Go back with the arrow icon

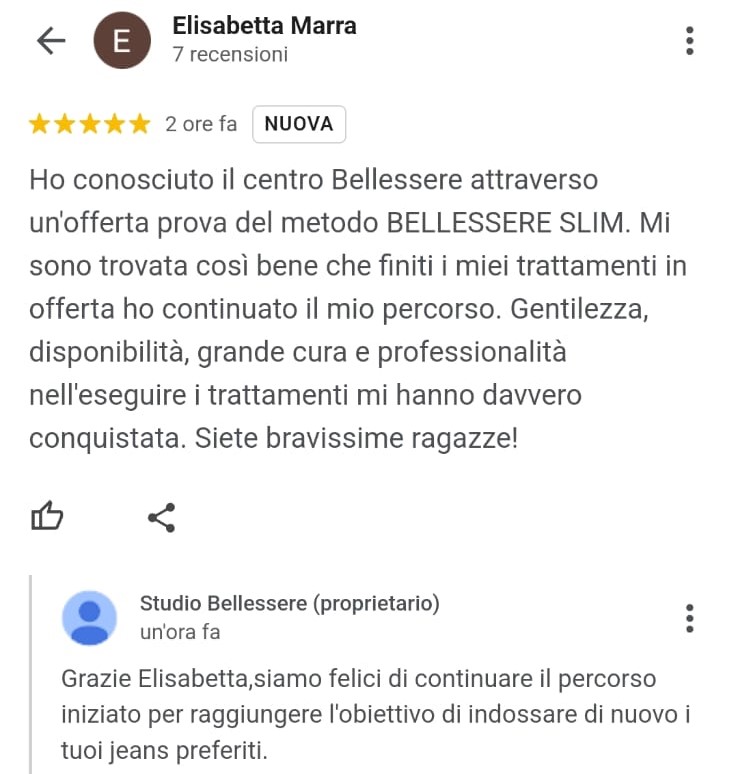tap(50, 40)
